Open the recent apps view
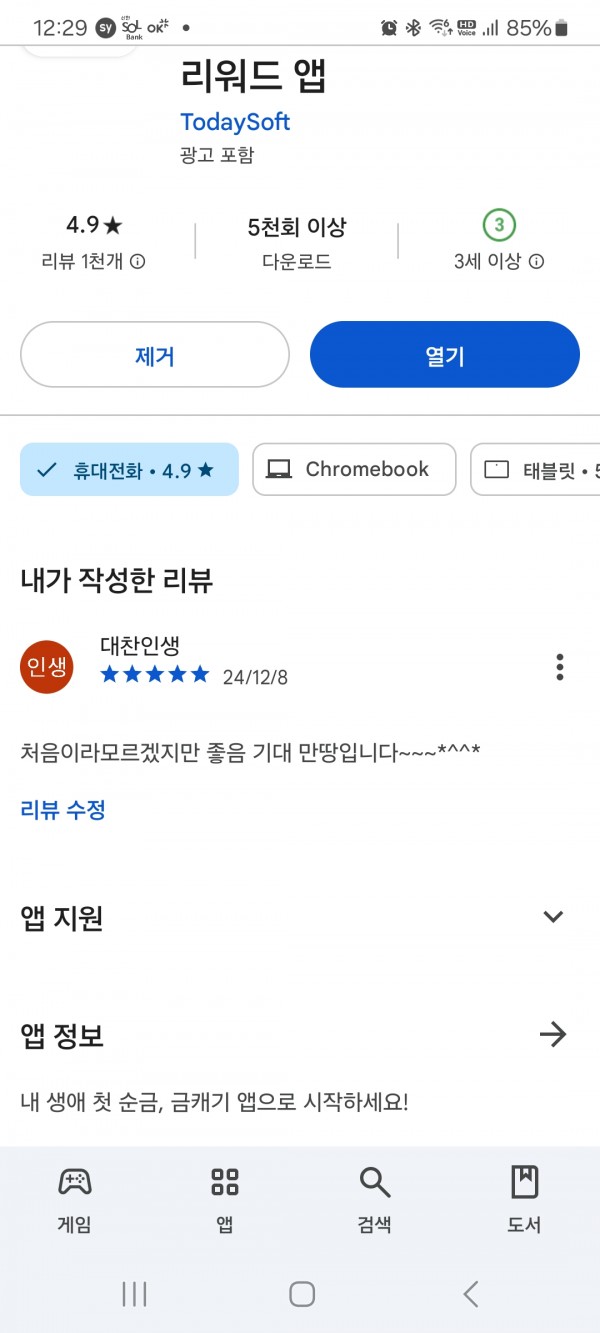 [x=134, y=1294]
